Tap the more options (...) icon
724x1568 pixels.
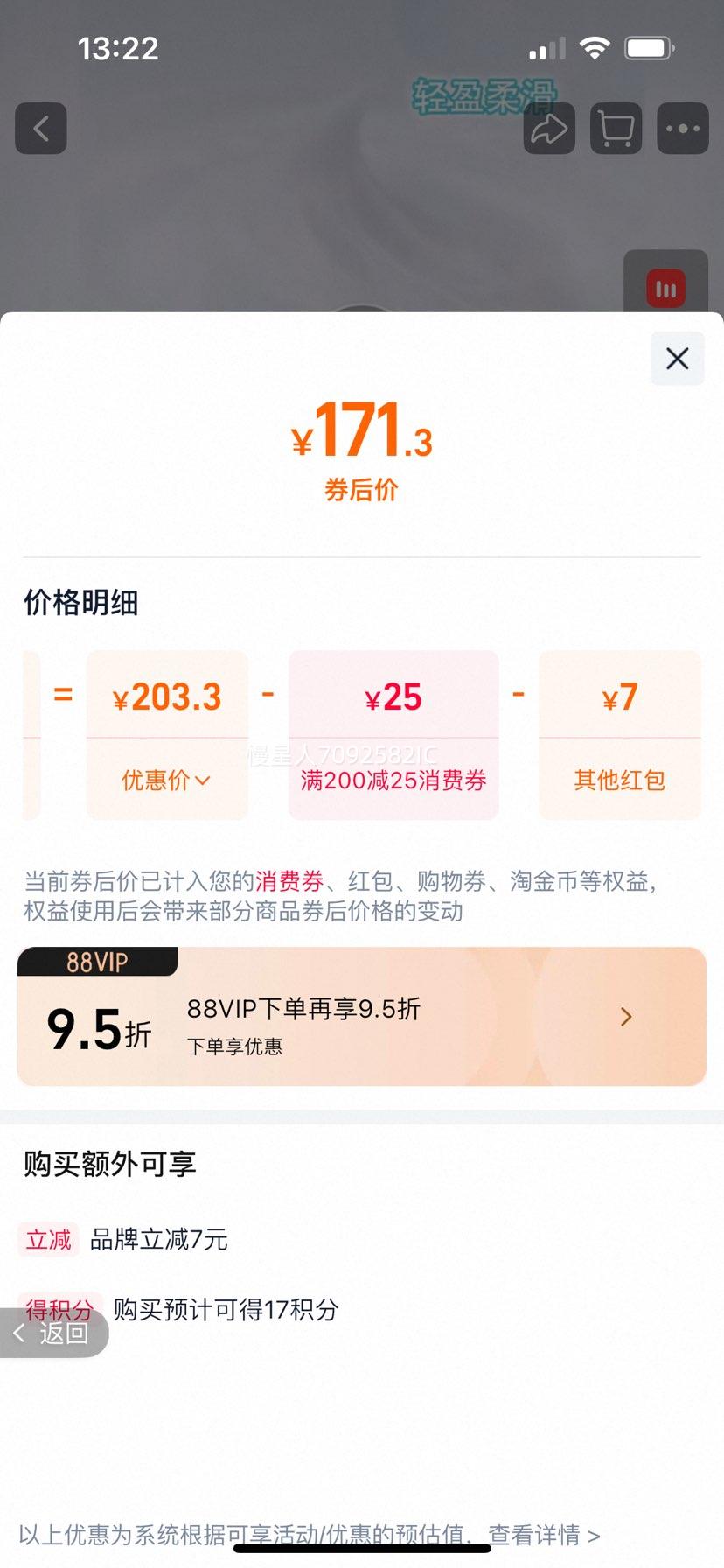click(682, 129)
